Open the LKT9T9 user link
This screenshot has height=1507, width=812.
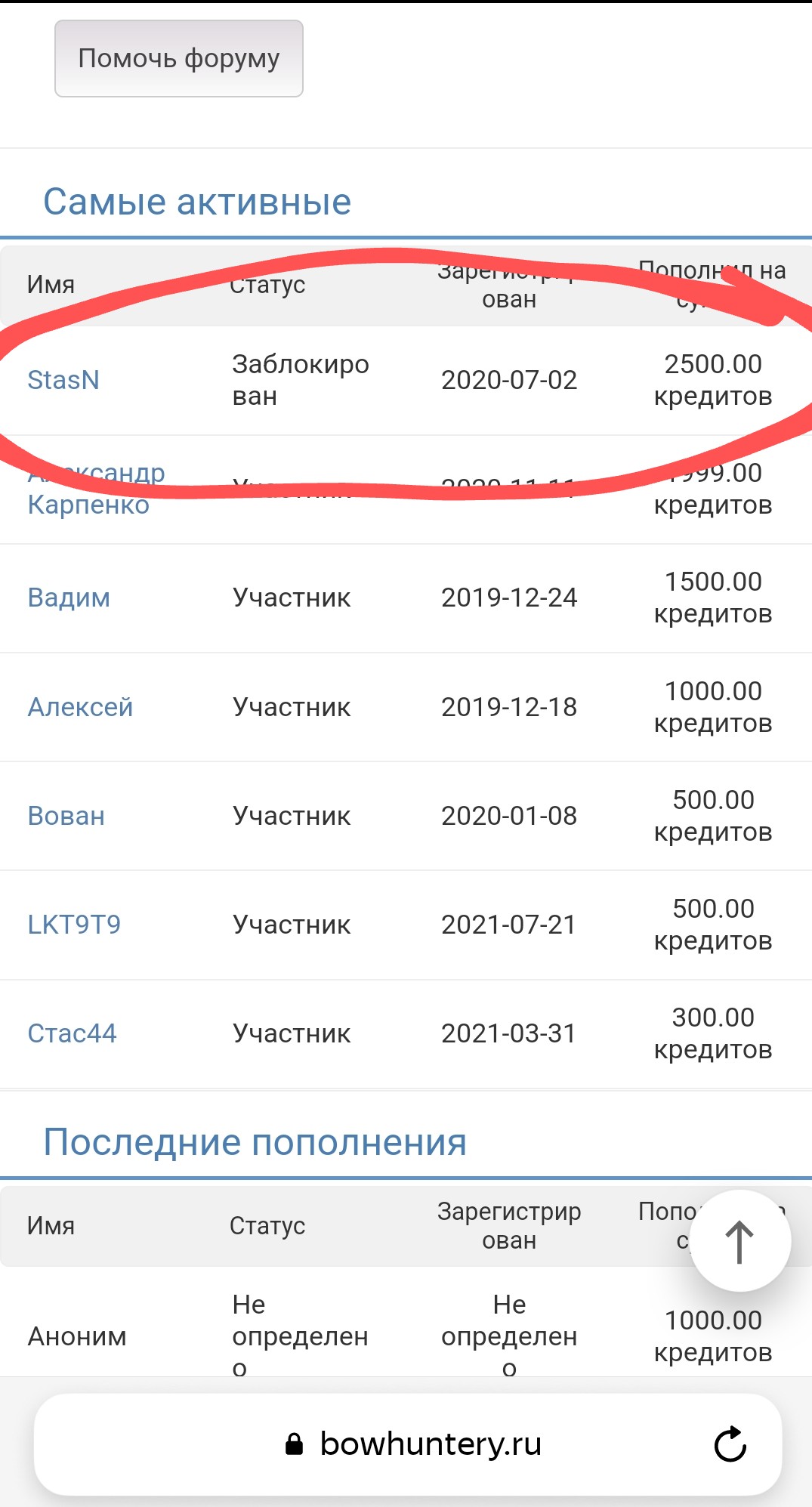tap(74, 925)
